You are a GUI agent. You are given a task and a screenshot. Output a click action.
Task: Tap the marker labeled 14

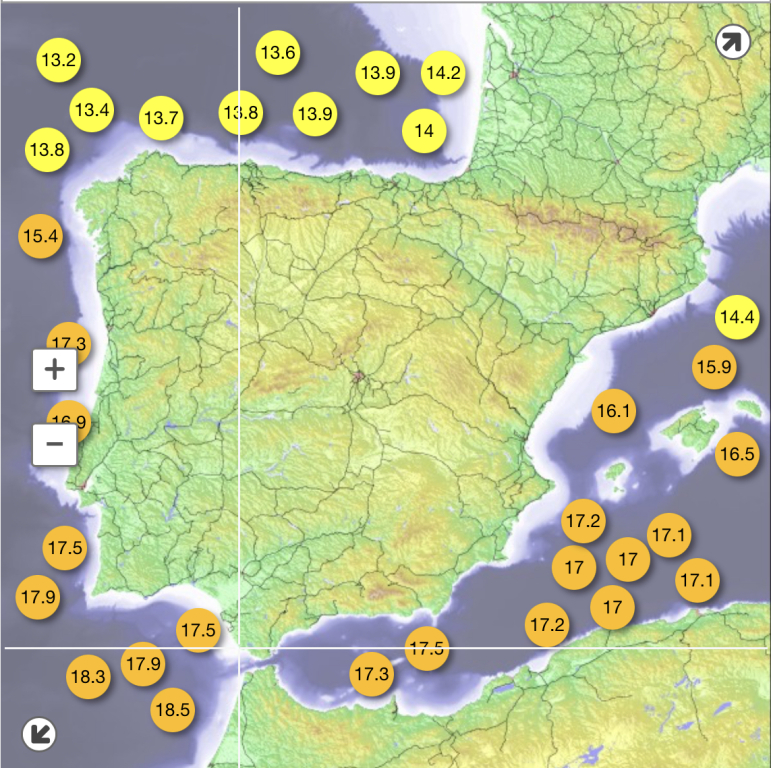click(424, 131)
